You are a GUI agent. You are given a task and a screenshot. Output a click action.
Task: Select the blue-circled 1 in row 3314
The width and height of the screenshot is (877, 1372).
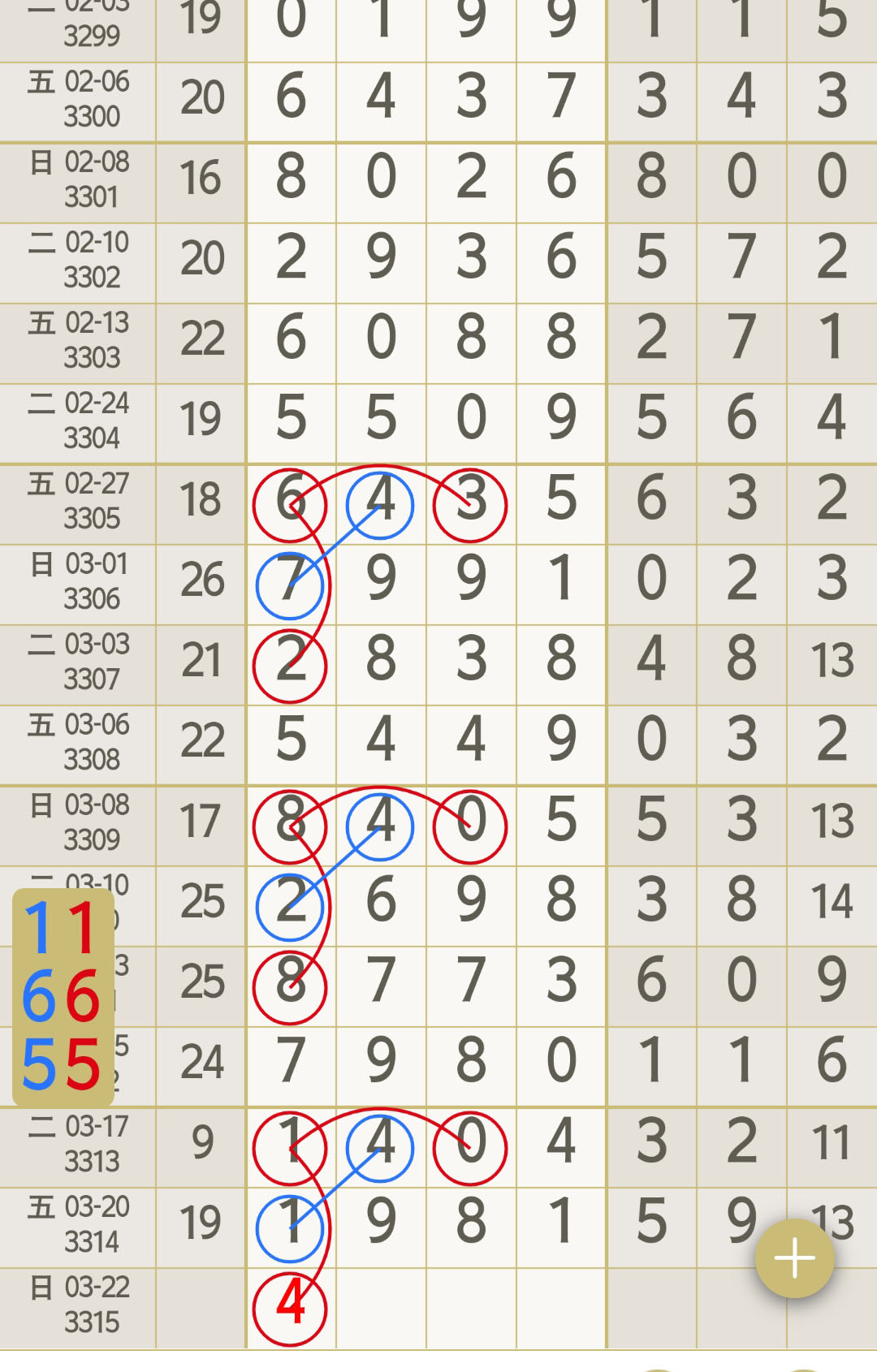point(290,1226)
